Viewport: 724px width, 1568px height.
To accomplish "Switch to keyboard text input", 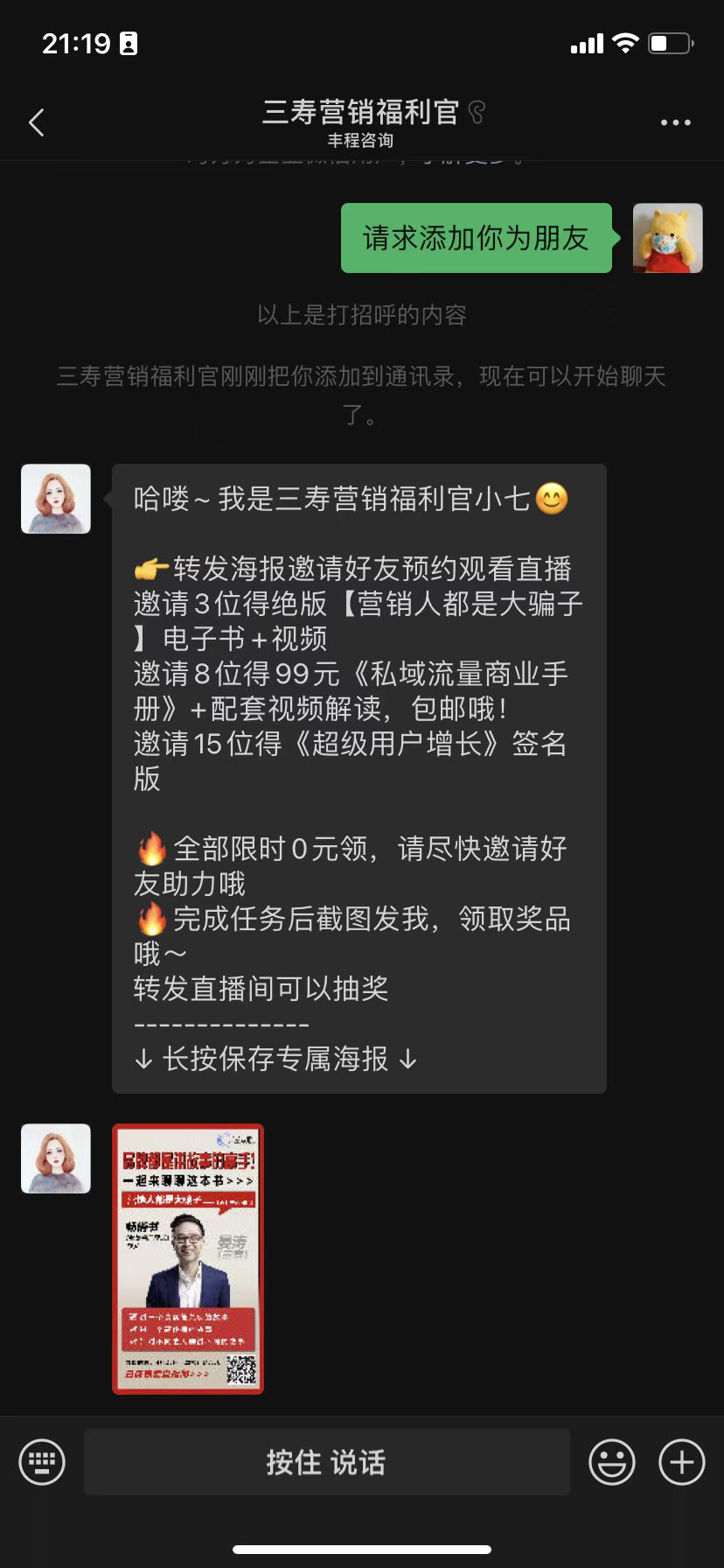I will click(x=42, y=1462).
